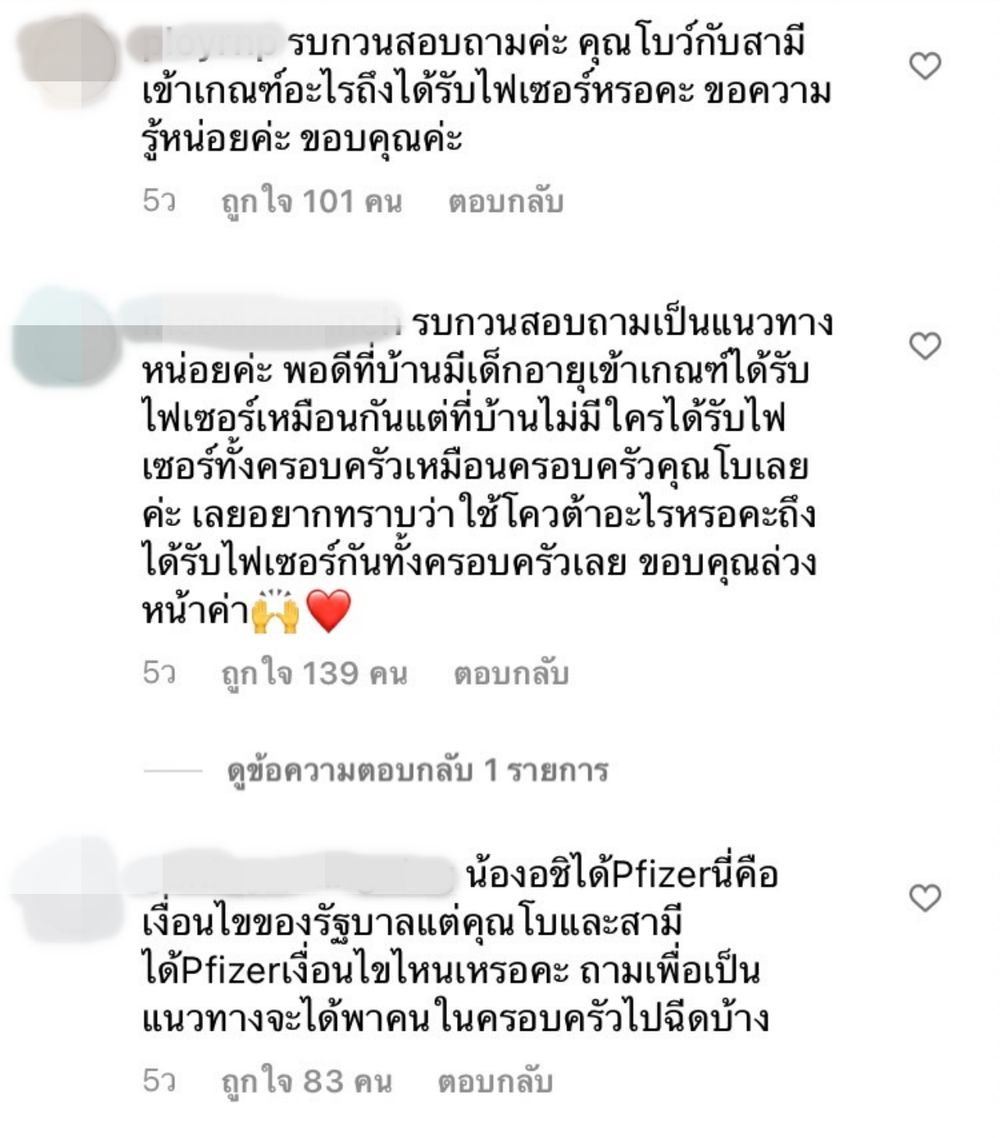Like the comment with 101 likes
The image size is (1000, 1138).
click(925, 67)
